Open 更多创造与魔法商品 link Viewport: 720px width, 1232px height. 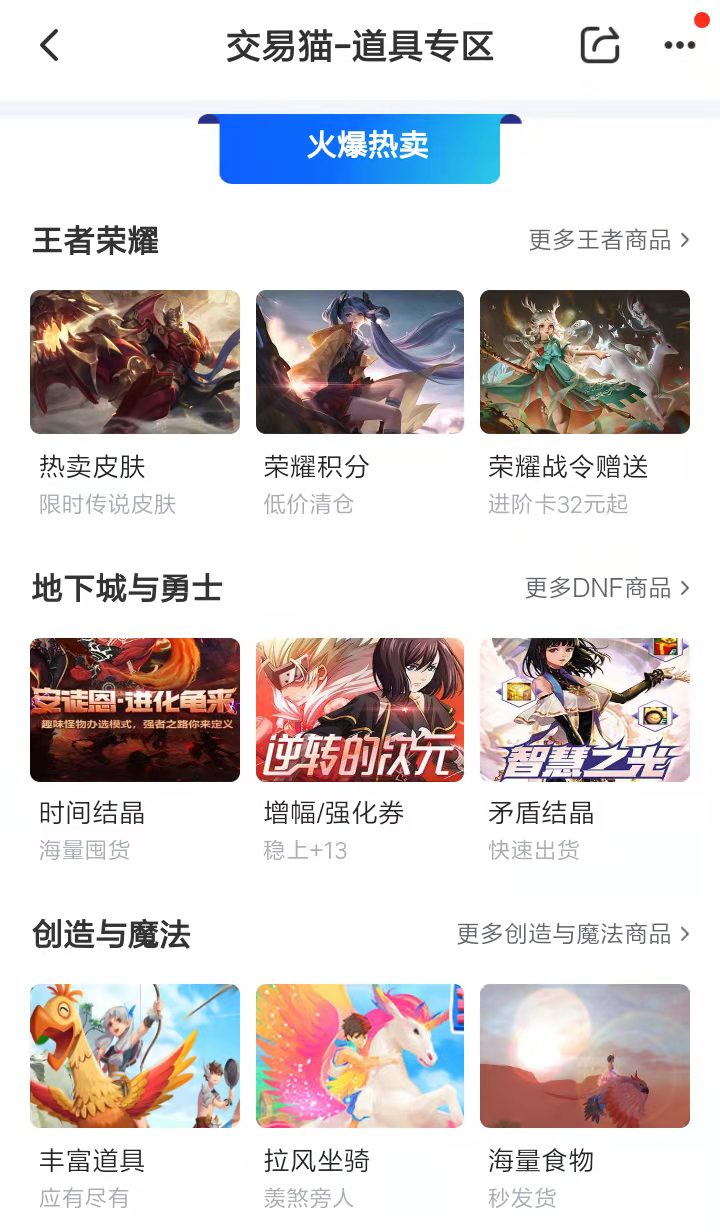(x=573, y=934)
